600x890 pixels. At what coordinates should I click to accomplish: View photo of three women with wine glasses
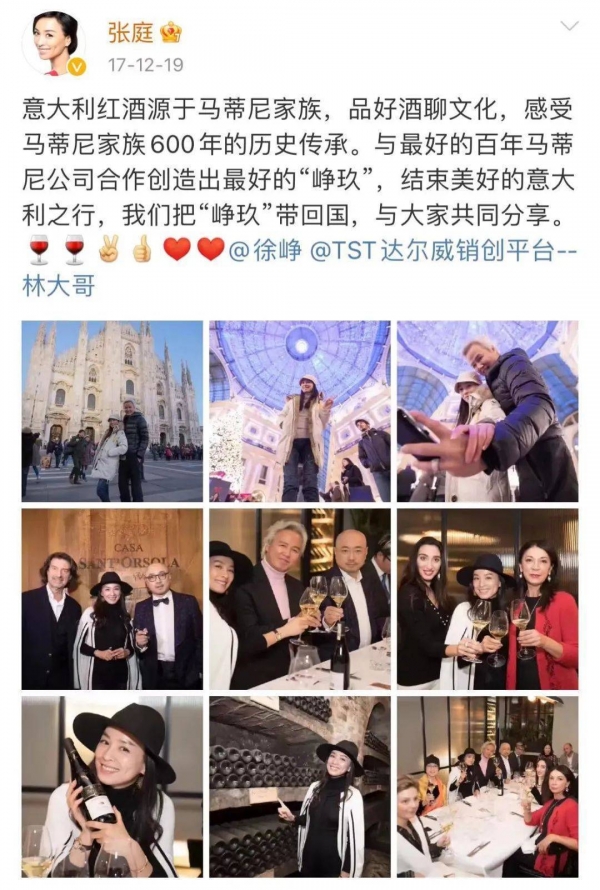(x=487, y=599)
